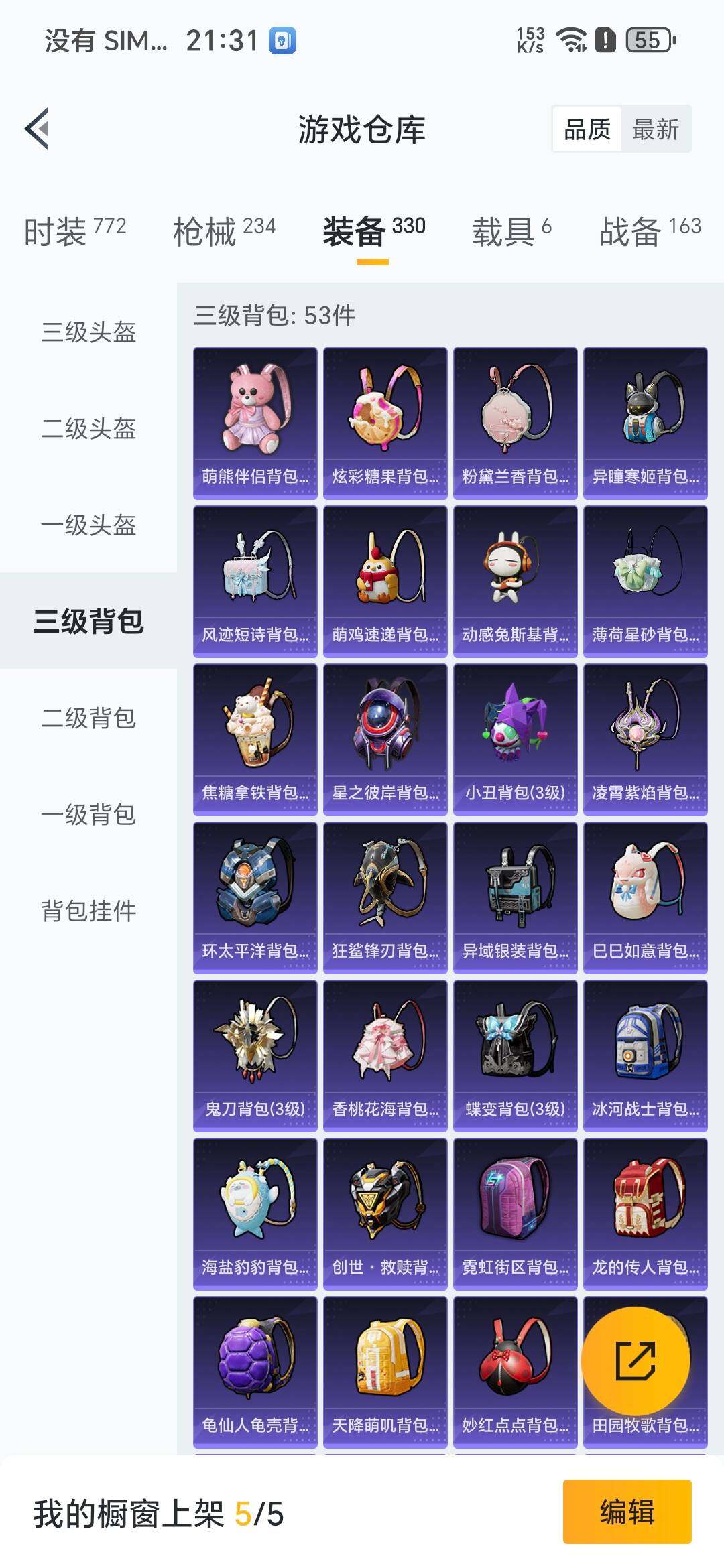Open the 炫彩糖果背包 donut backpack thumbnail
The width and height of the screenshot is (724, 1568).
(x=385, y=422)
